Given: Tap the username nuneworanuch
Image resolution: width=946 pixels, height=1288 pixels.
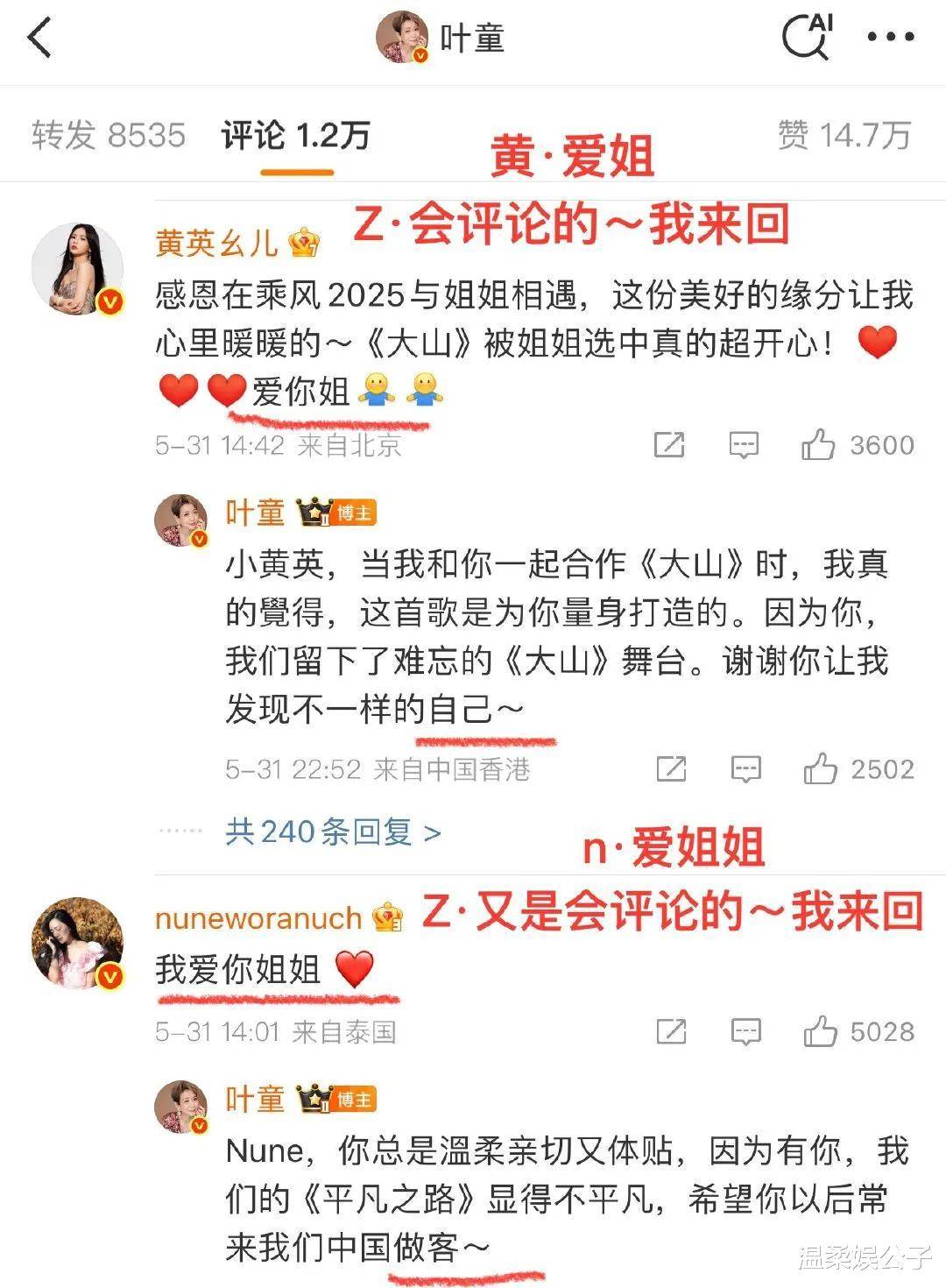Looking at the screenshot, I should tap(258, 917).
